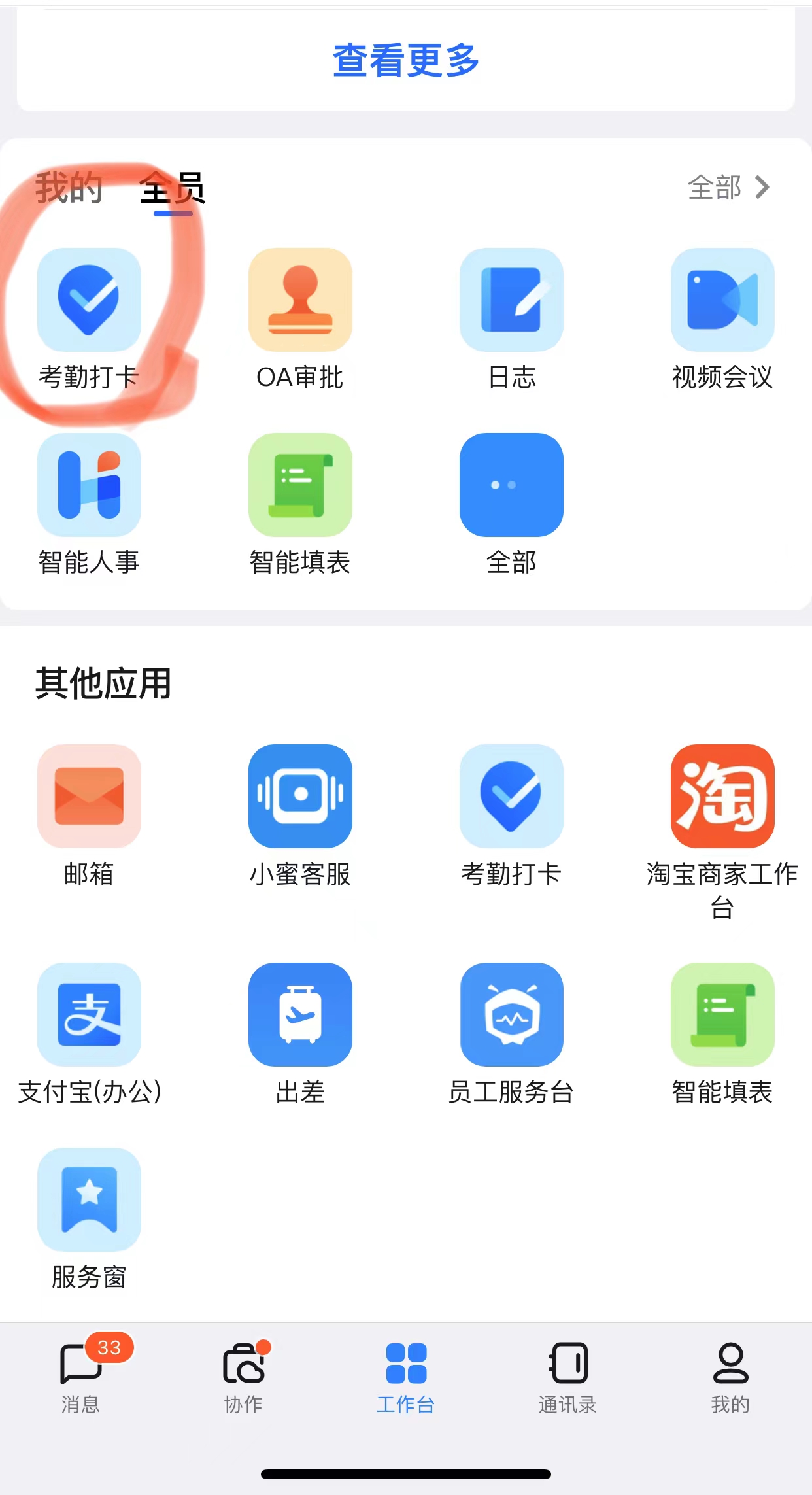The image size is (812, 1495).
Task: Open the 出差 travel app
Action: pos(300,1015)
